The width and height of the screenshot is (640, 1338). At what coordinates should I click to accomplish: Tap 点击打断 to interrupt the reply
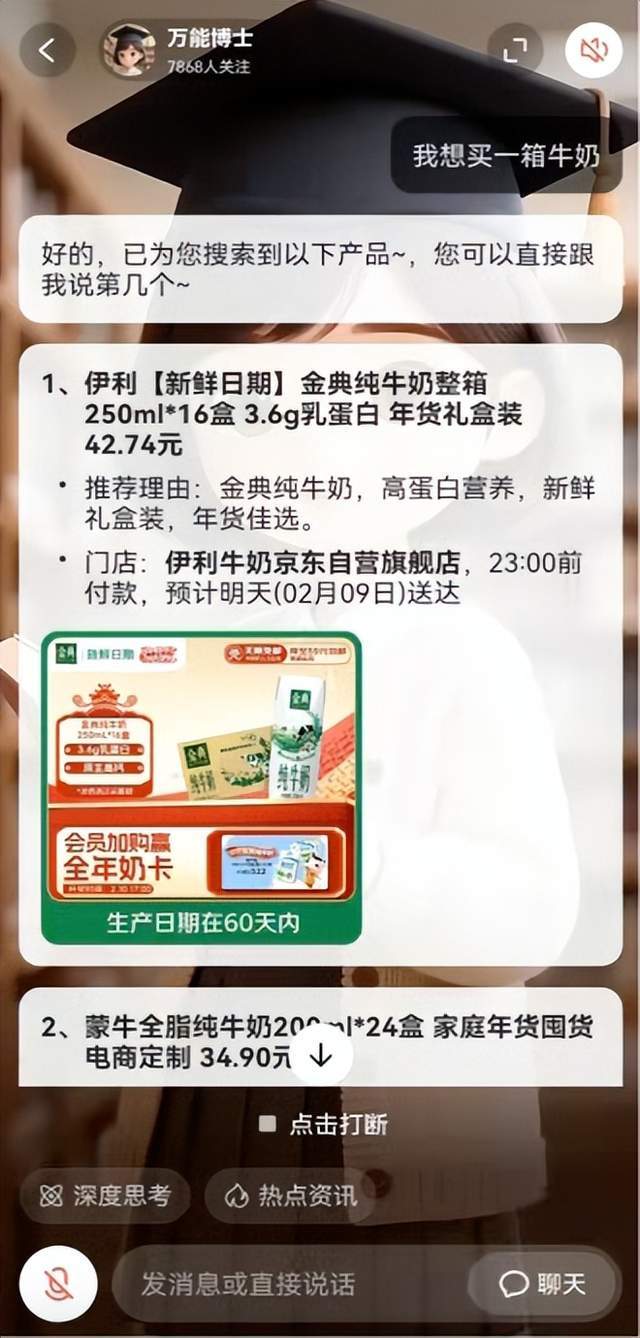(323, 1124)
